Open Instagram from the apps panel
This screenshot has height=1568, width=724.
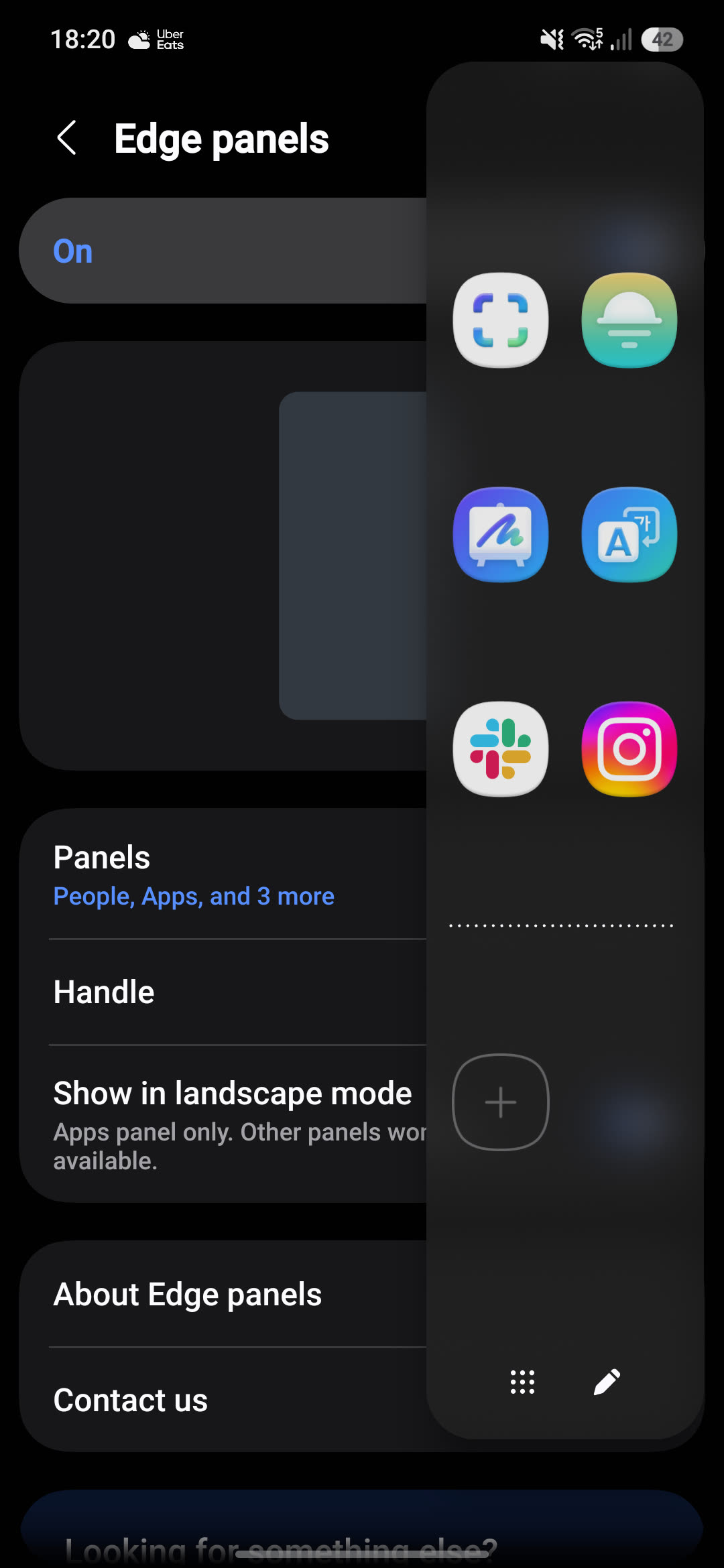(x=629, y=749)
